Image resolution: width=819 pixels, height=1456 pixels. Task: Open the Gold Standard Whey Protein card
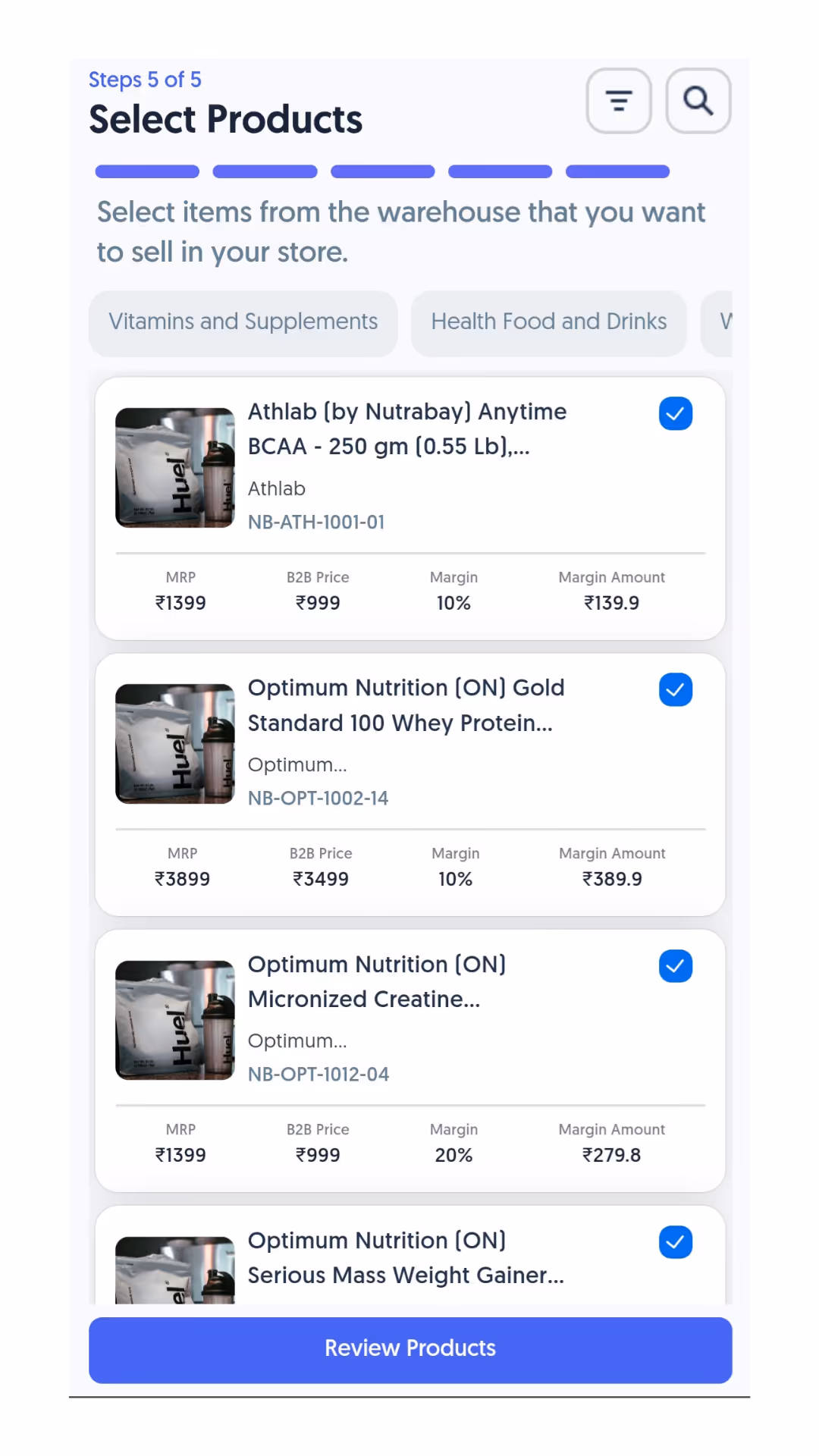(x=410, y=785)
